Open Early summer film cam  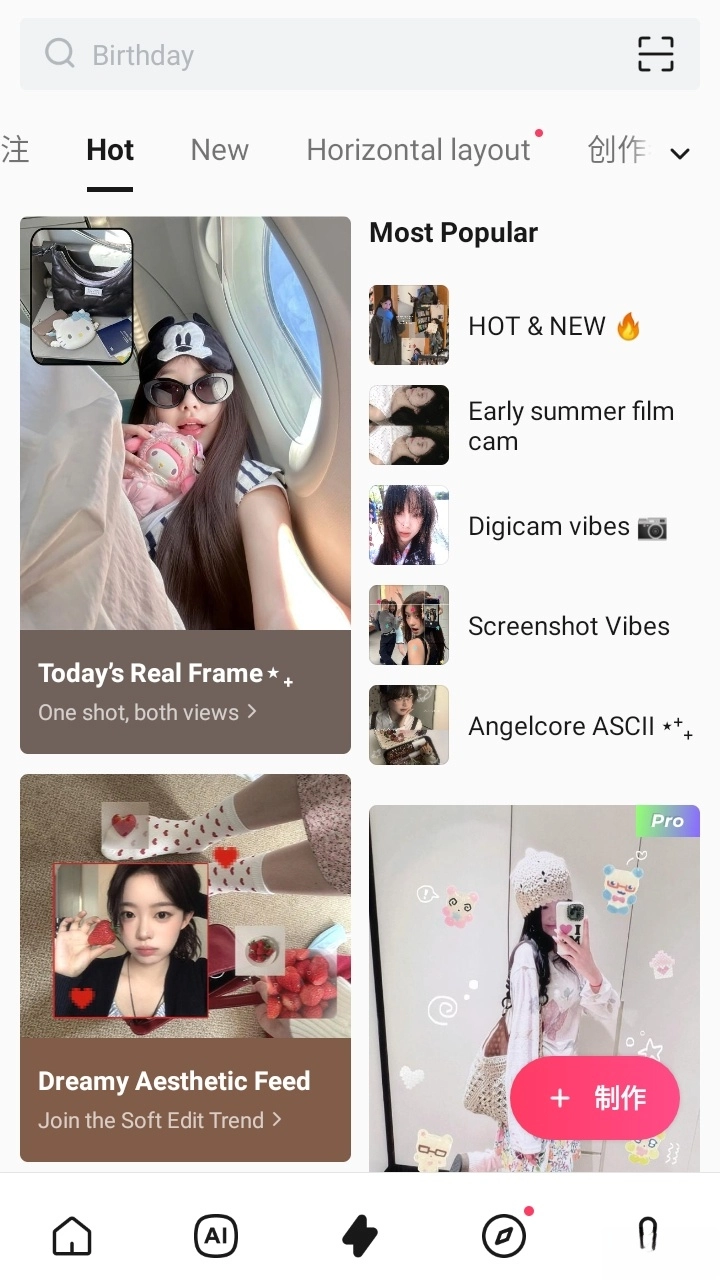click(x=535, y=426)
